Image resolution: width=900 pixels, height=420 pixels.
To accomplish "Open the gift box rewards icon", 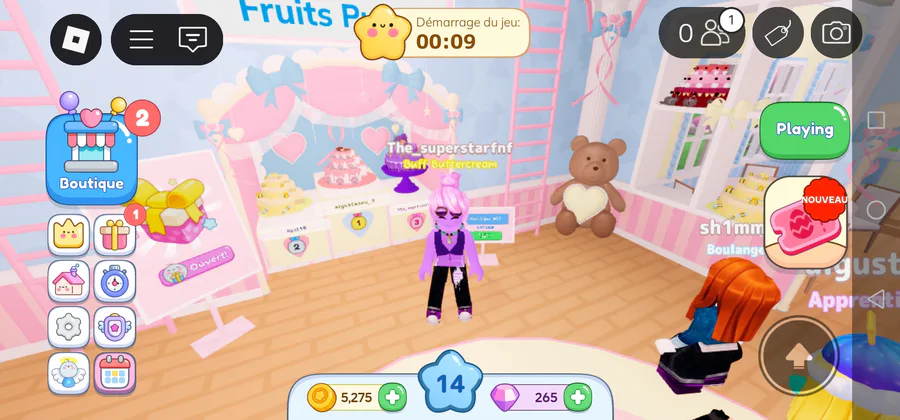I will click(x=115, y=236).
